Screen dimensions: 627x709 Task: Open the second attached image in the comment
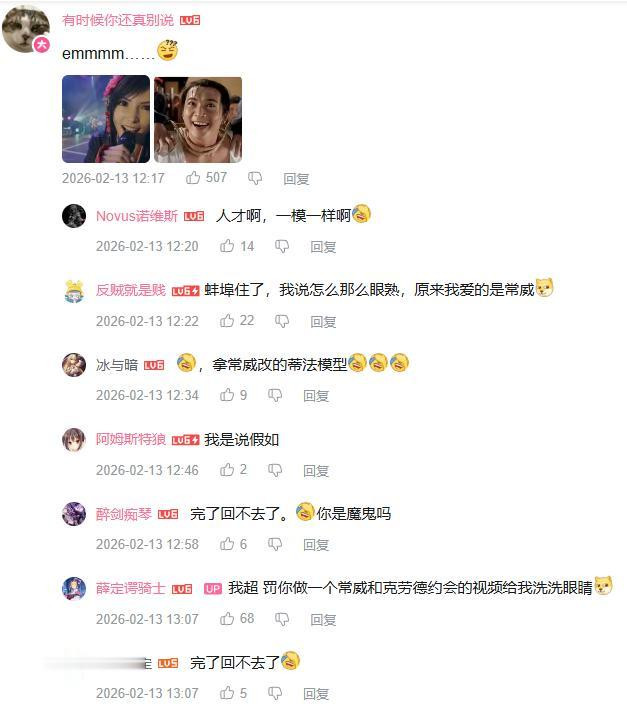pos(198,119)
